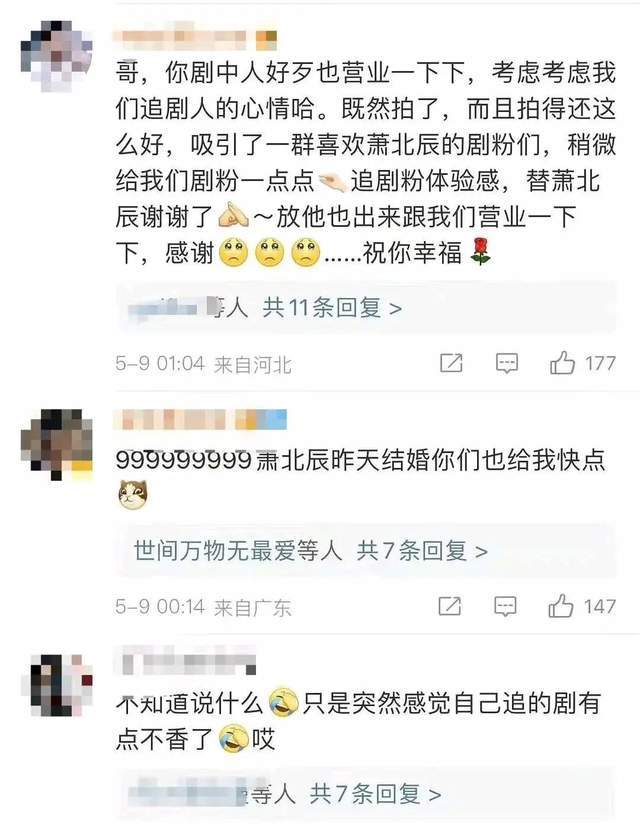Viewport: 640px width, 828px height.
Task: Open 世间万物无最爱等人 共7条回复 thread
Action: [311, 550]
